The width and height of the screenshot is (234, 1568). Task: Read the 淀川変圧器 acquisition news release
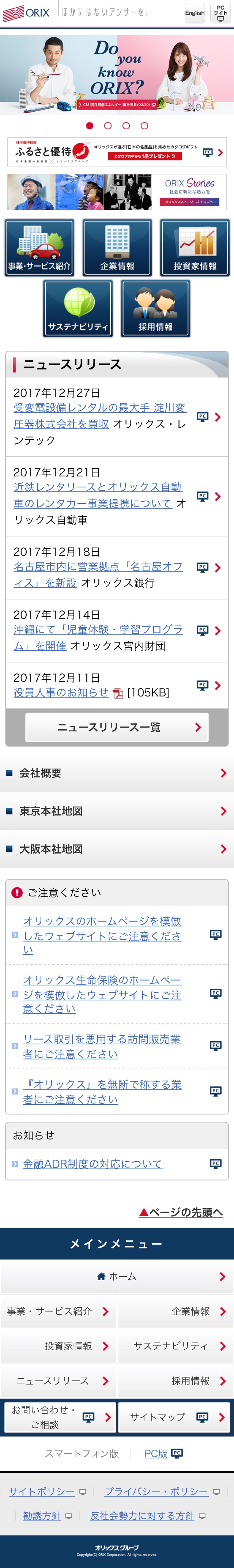tap(99, 416)
